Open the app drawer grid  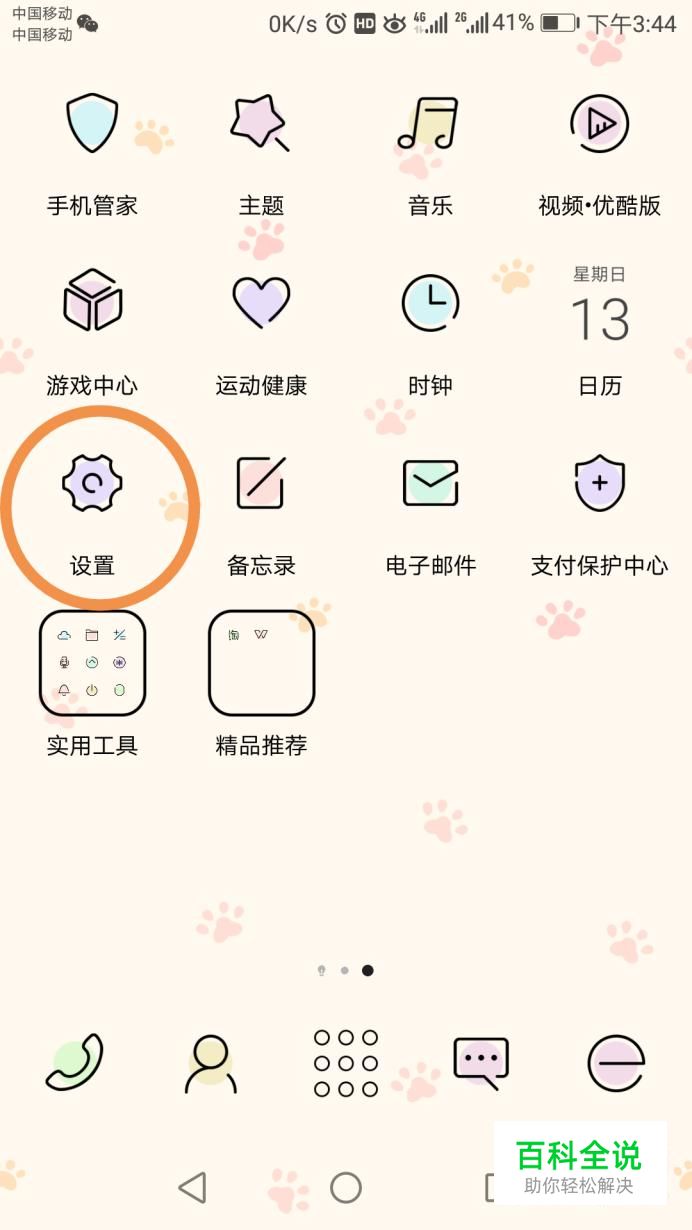click(x=346, y=1063)
